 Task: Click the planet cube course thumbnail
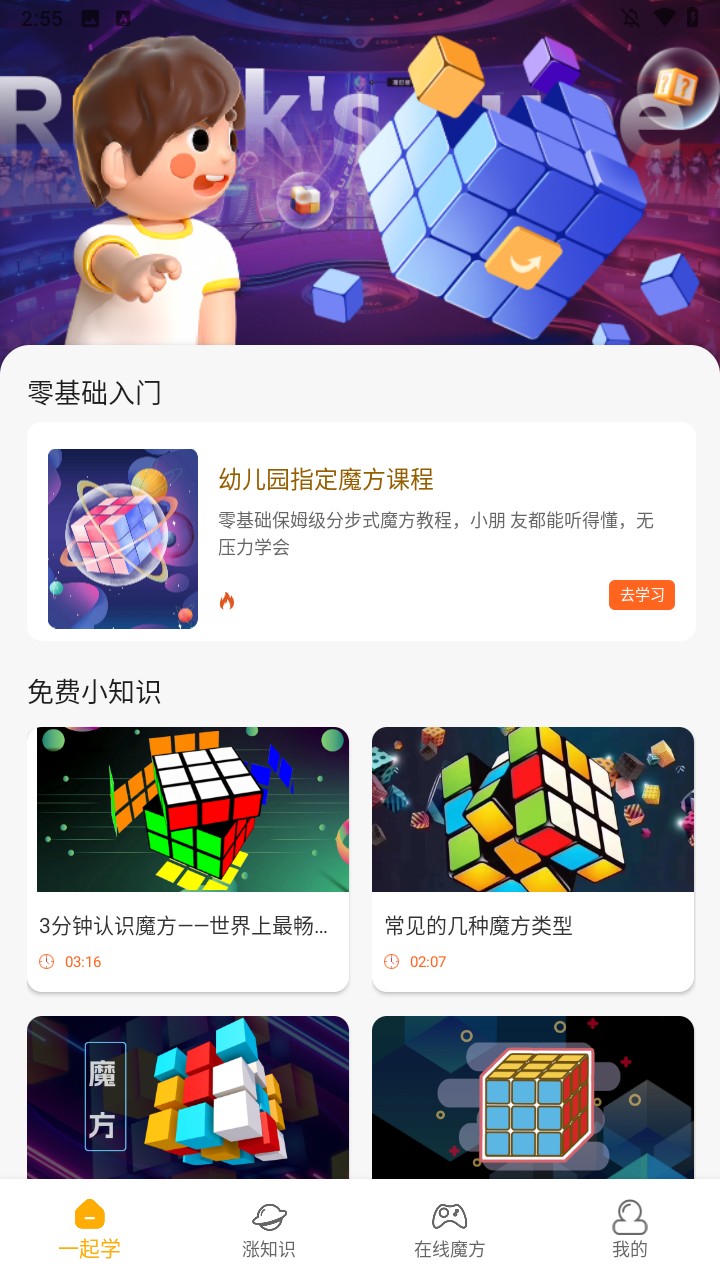(x=122, y=538)
